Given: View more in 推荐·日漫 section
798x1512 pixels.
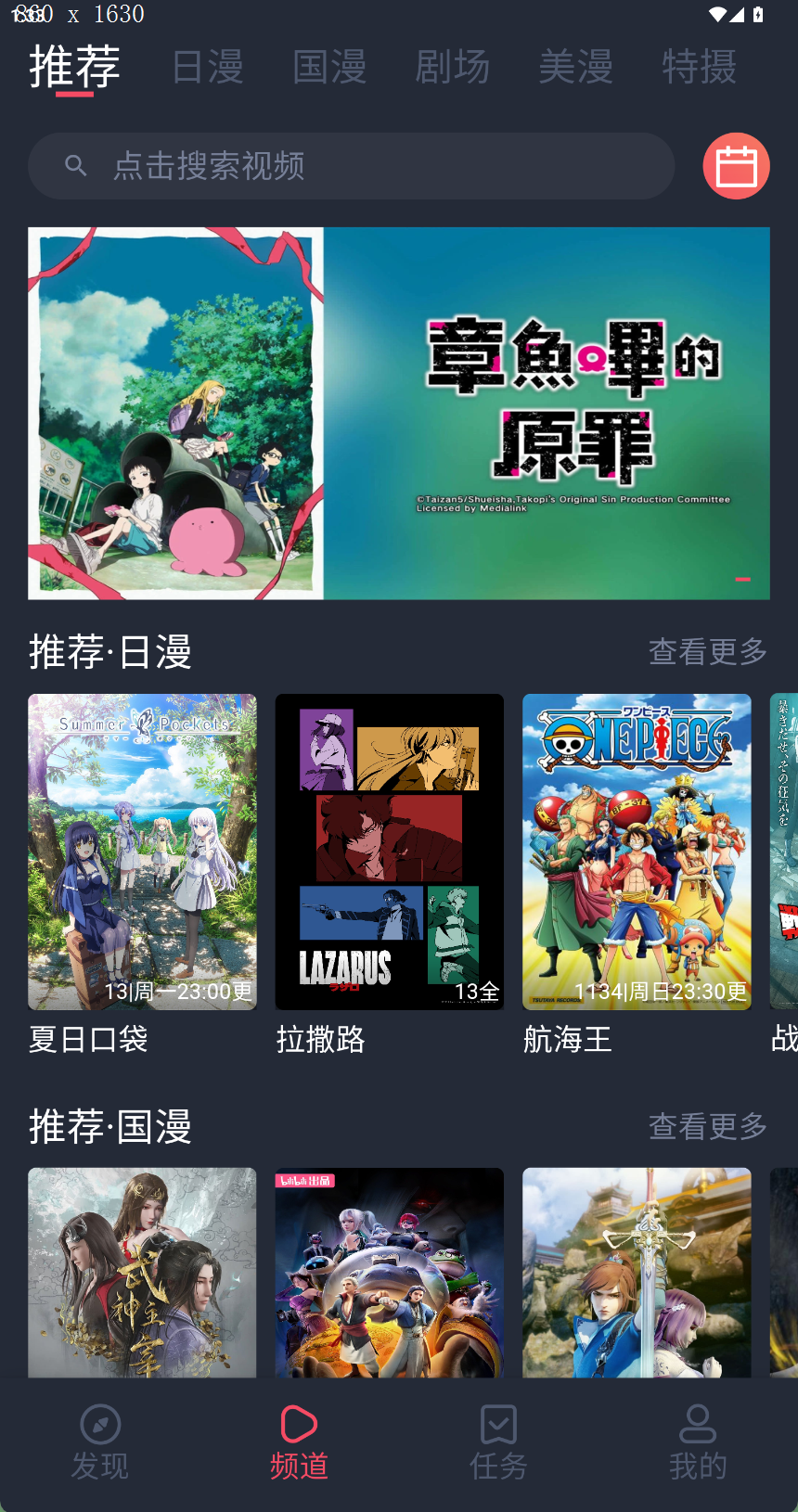Looking at the screenshot, I should tap(707, 652).
